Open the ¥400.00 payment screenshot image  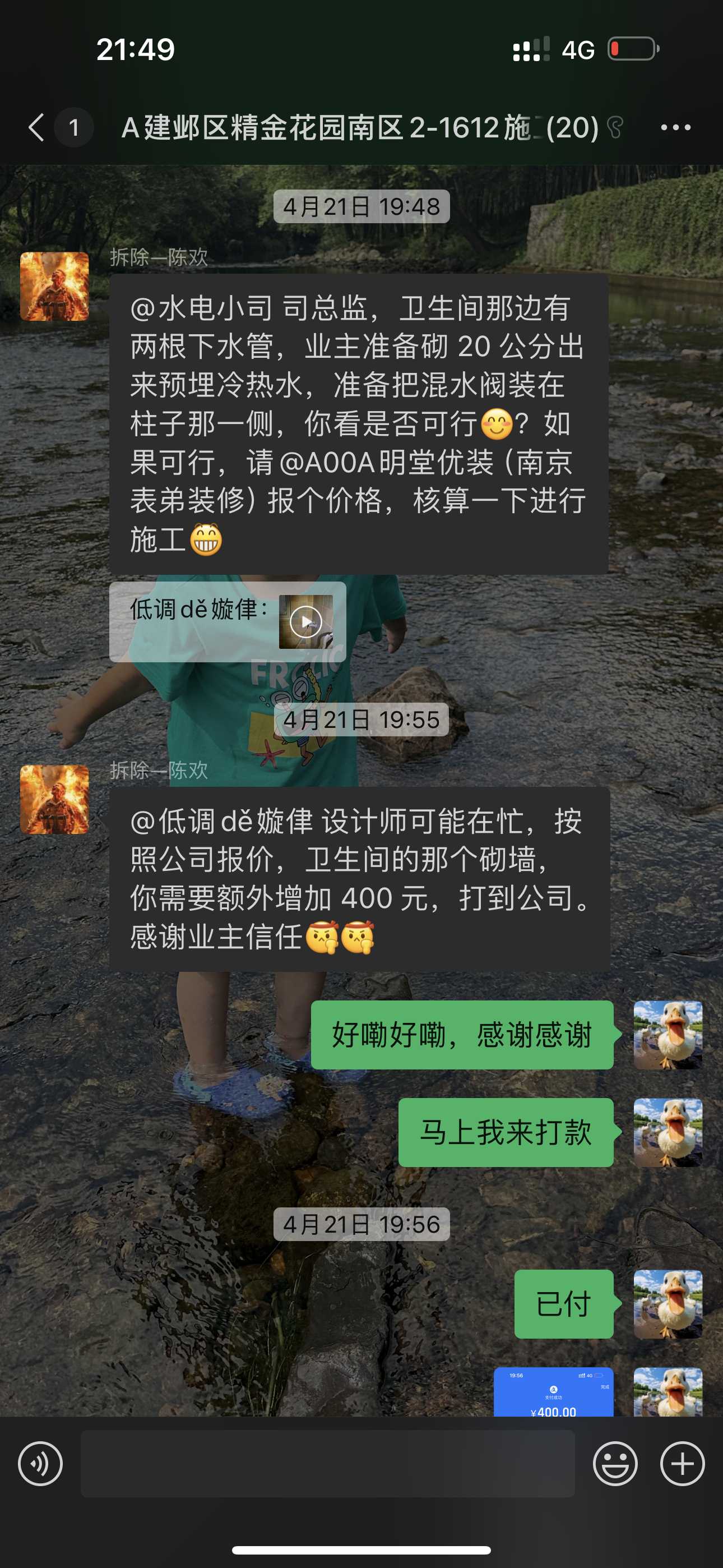tap(553, 1392)
